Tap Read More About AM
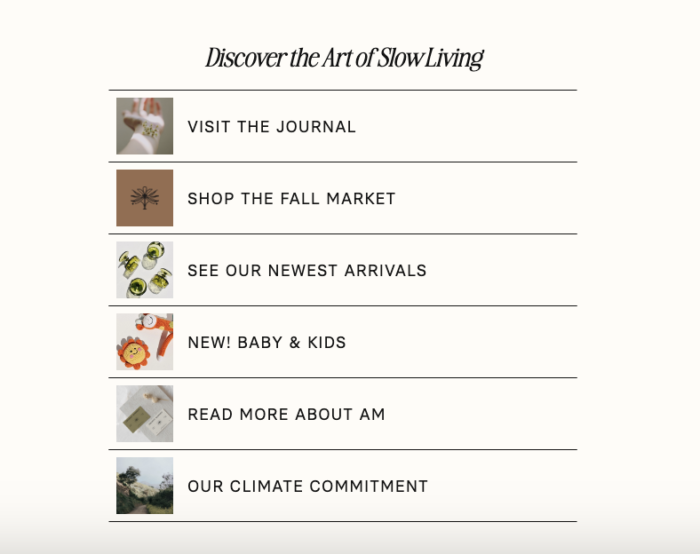The width and height of the screenshot is (700, 554). pyautogui.click(x=286, y=415)
